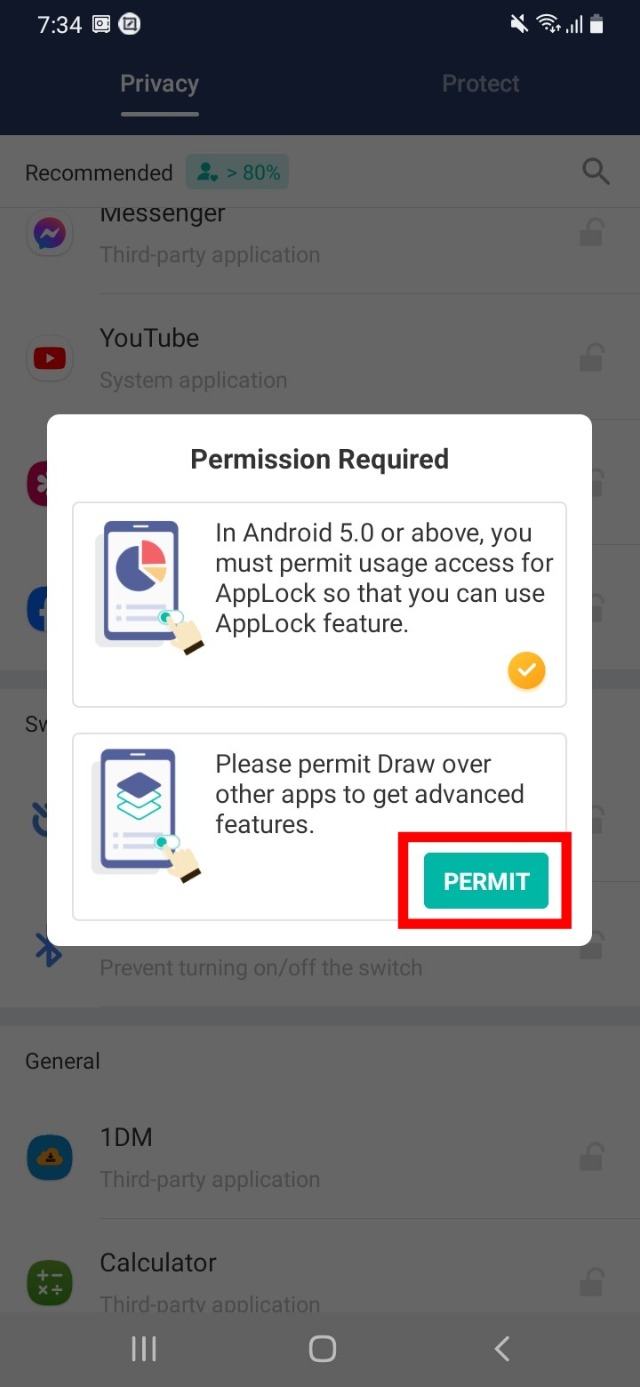Image resolution: width=640 pixels, height=1387 pixels.
Task: Tap PERMIT for Draw over other apps
Action: tap(486, 881)
